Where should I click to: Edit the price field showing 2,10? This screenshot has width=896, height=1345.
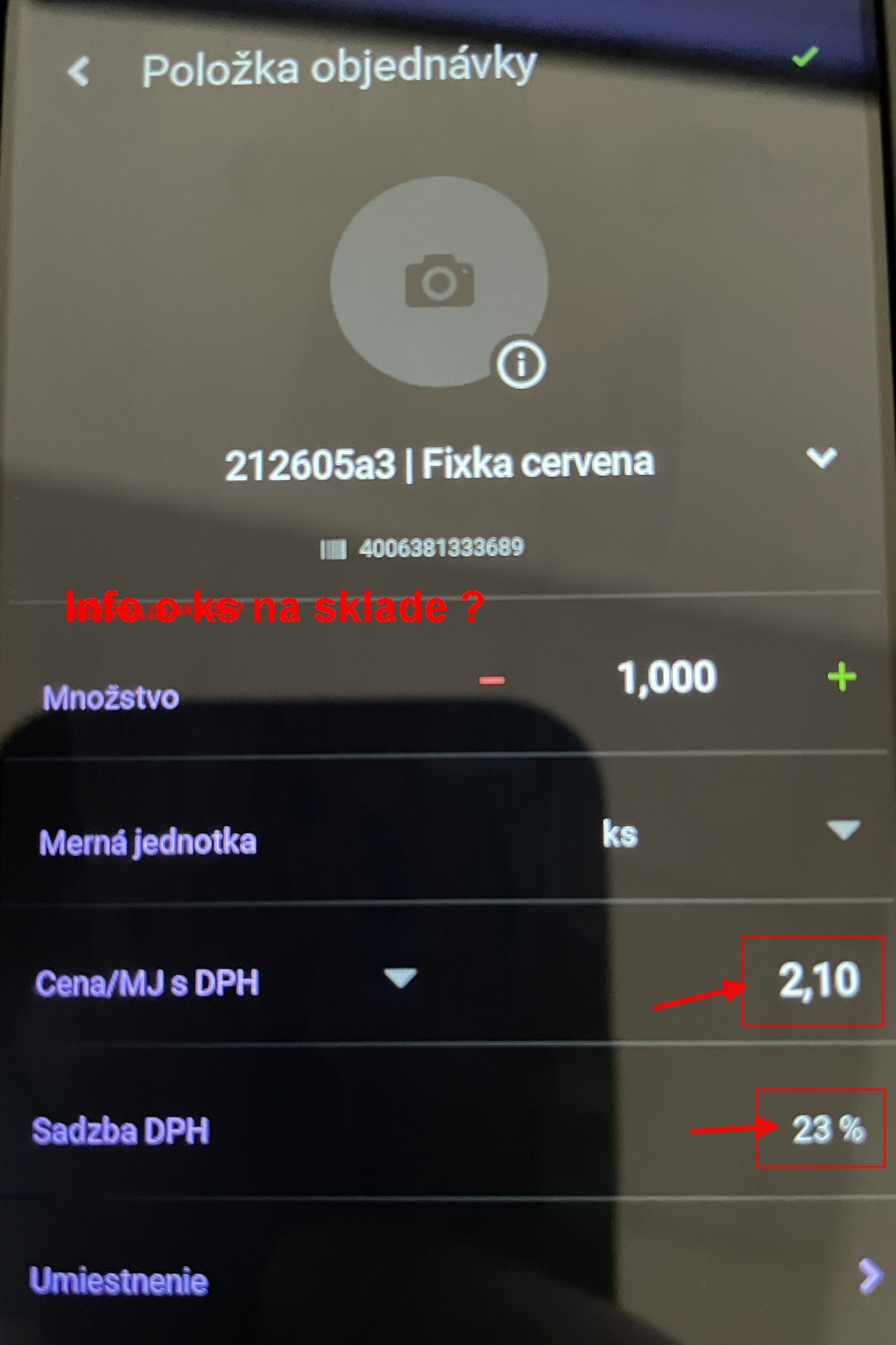[816, 980]
